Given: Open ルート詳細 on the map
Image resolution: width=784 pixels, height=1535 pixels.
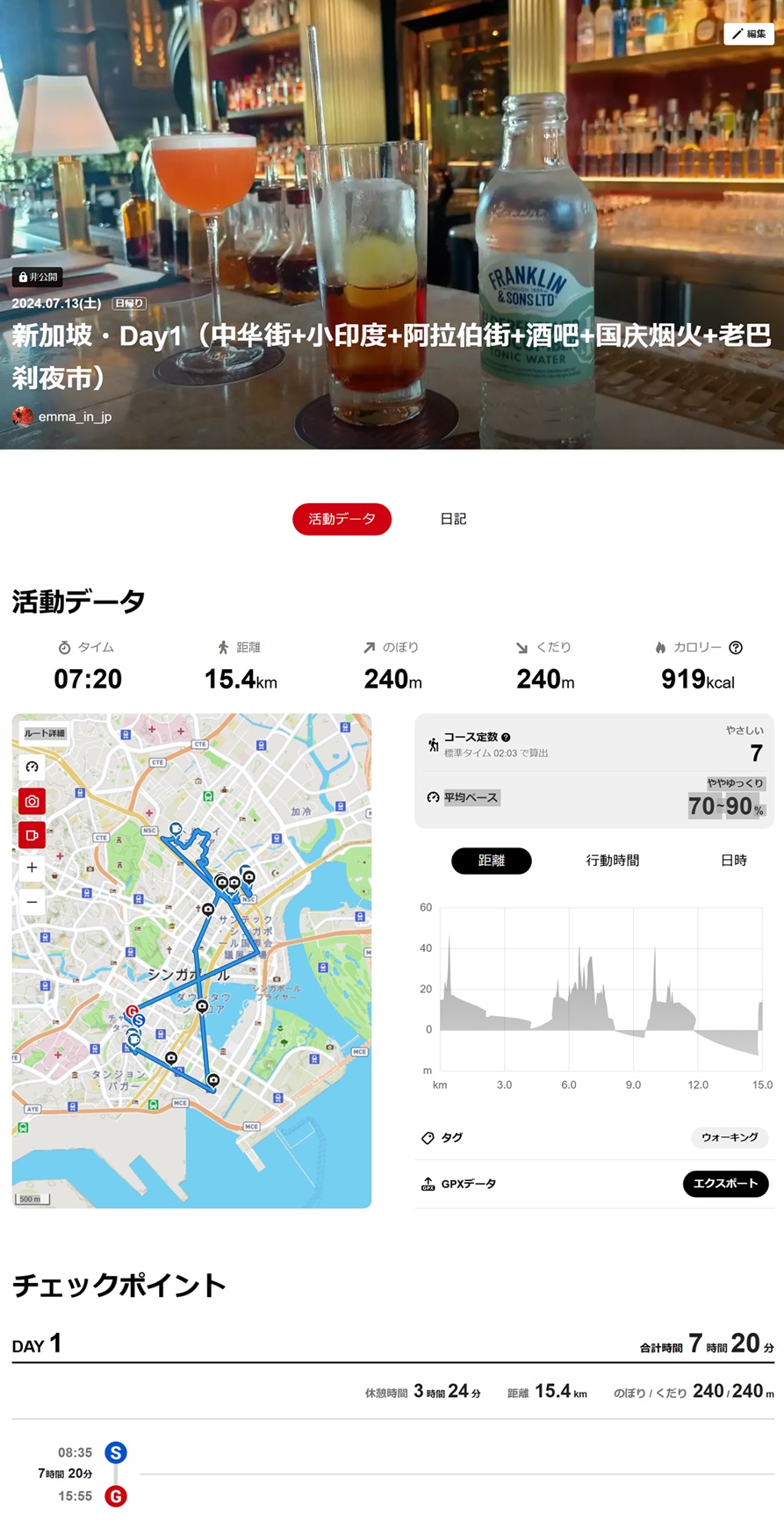Looking at the screenshot, I should point(44,733).
